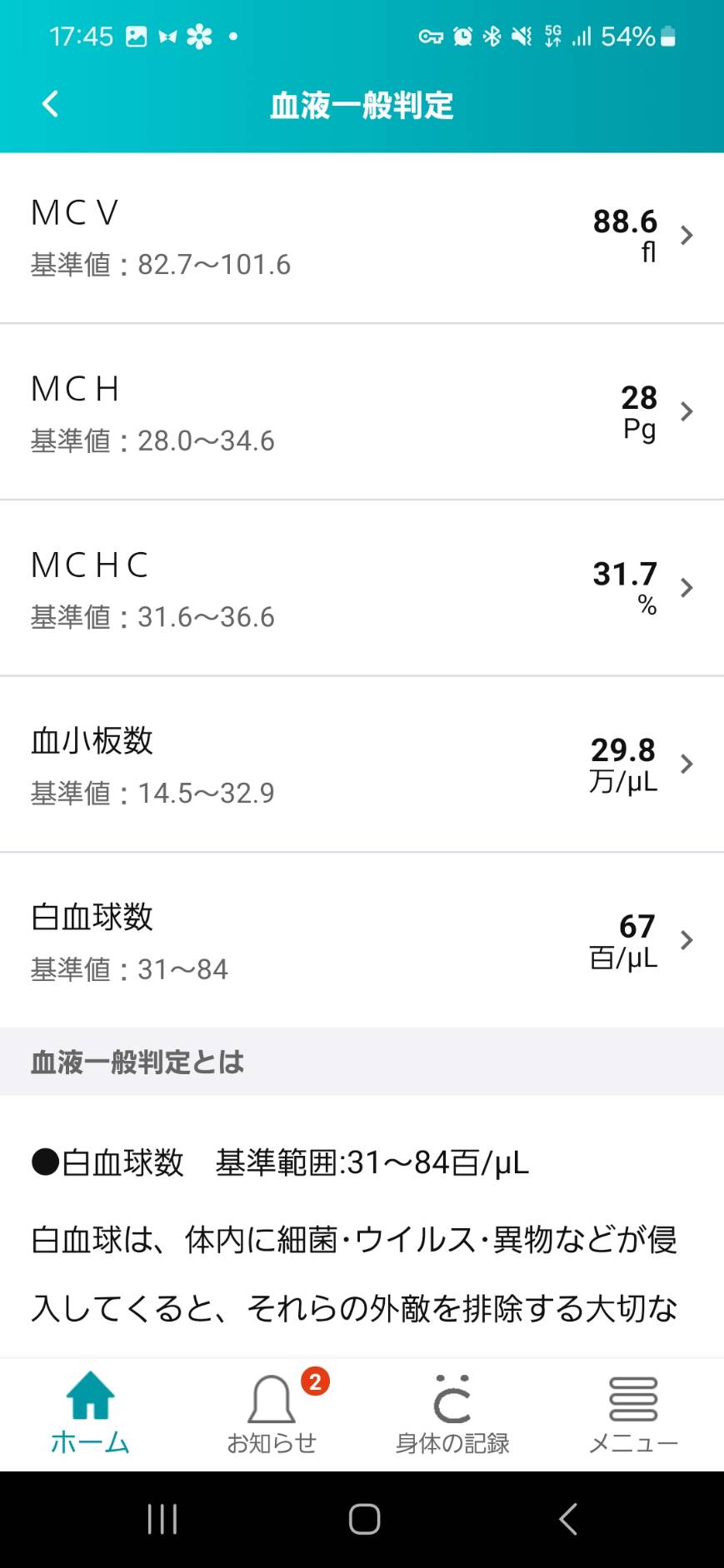The height and width of the screenshot is (1568, 724).
Task: Open the 白血球数 result row
Action: (362, 940)
